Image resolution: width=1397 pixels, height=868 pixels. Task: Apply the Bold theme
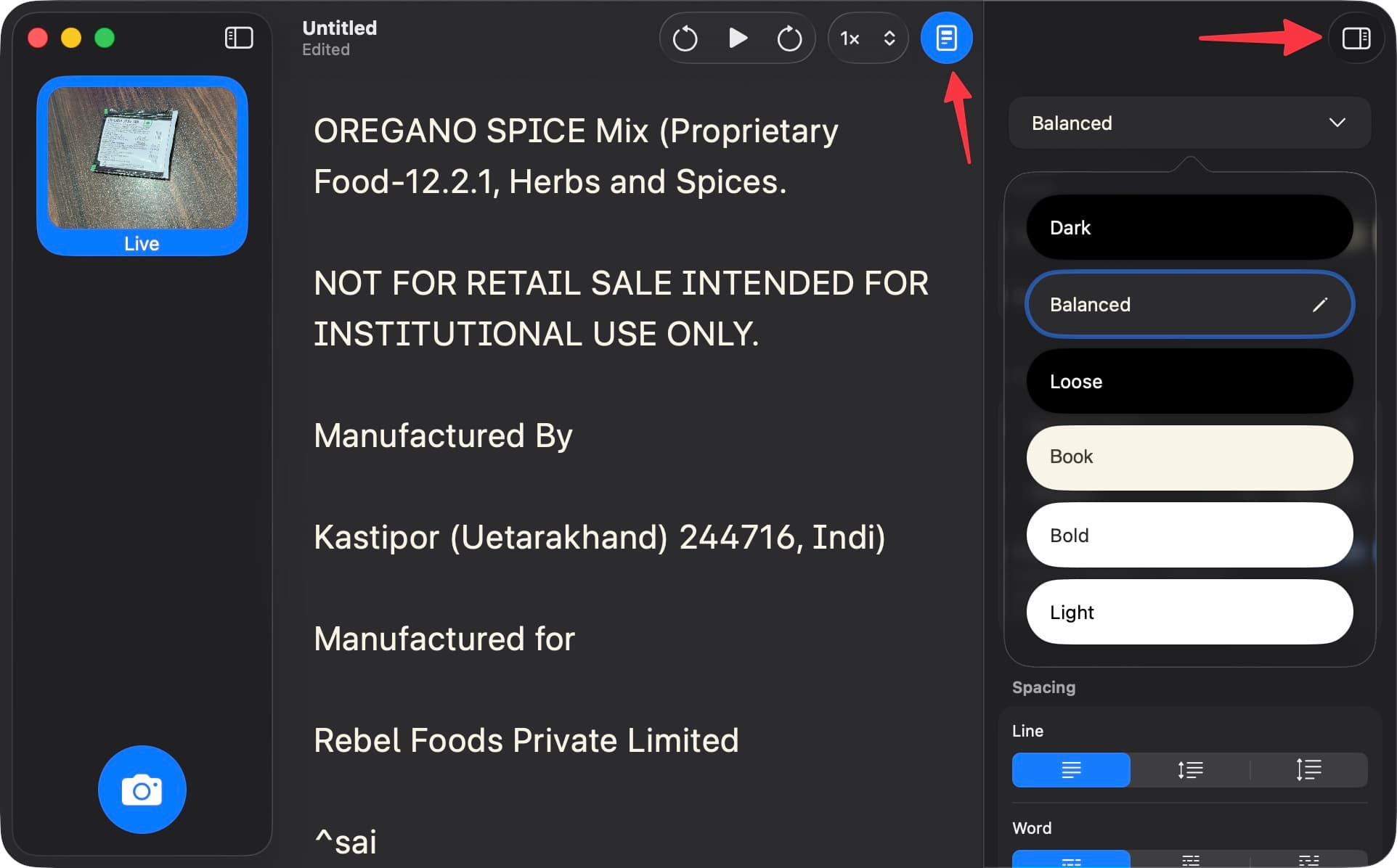click(1189, 536)
